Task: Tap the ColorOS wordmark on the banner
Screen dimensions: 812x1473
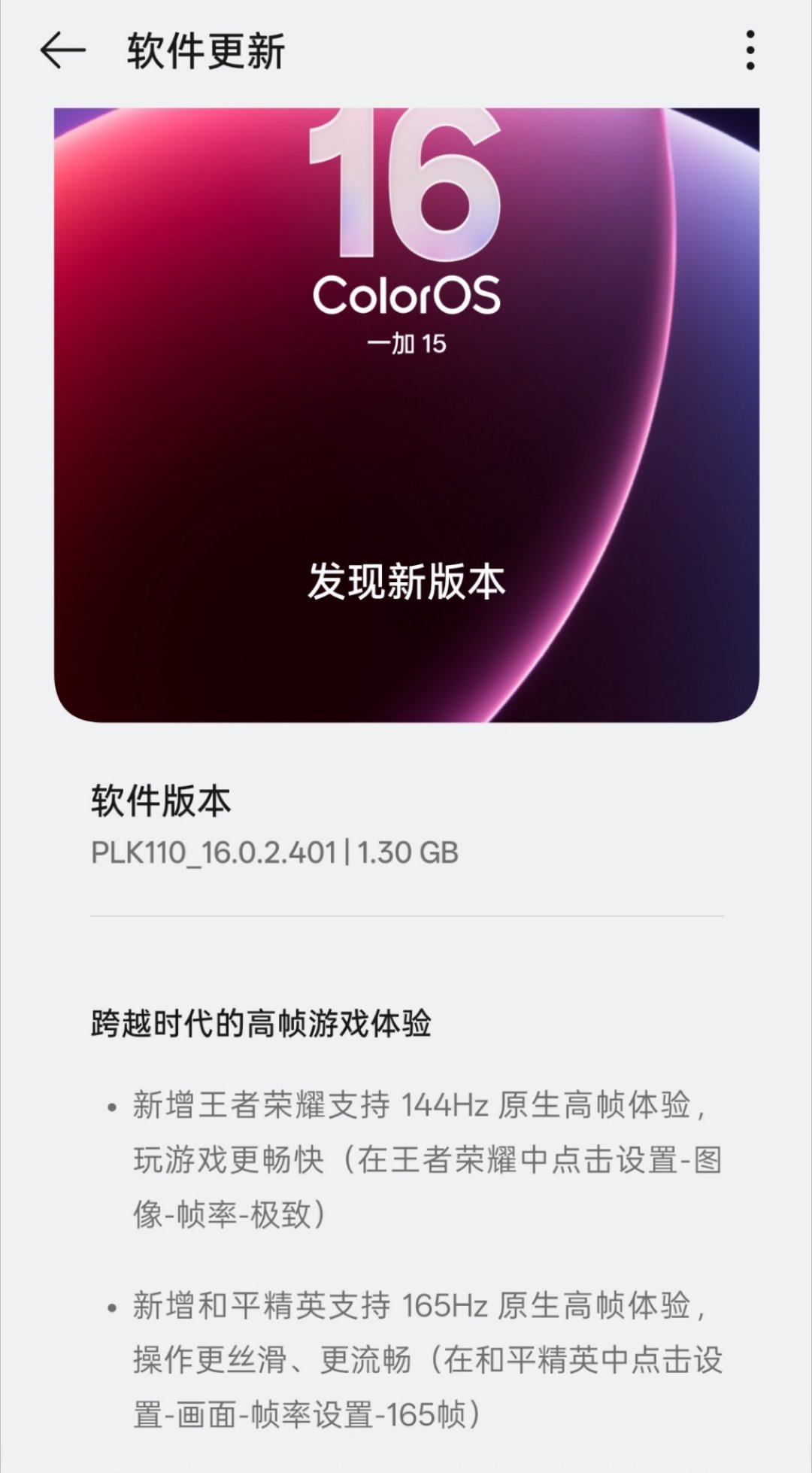Action: tap(406, 295)
